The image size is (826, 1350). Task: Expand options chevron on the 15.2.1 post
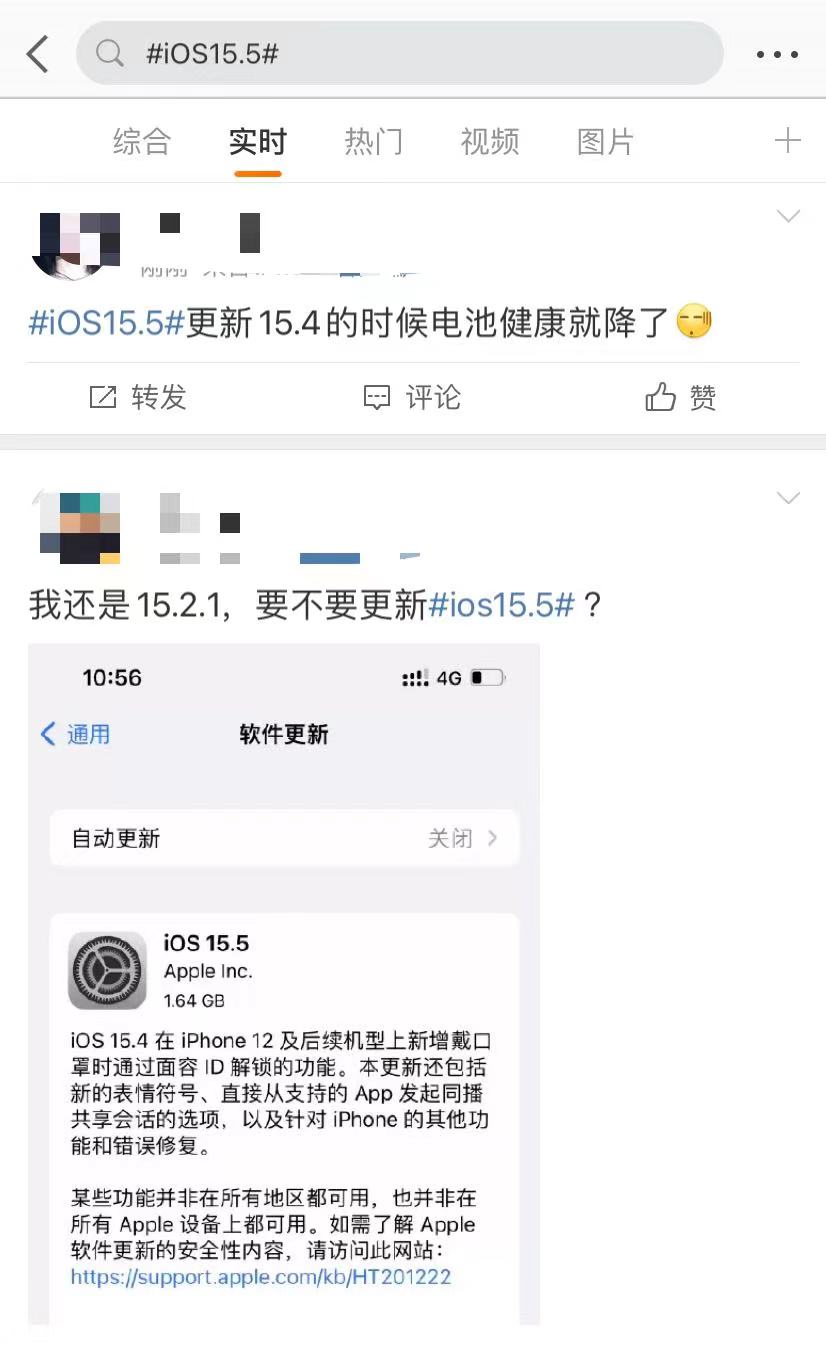click(x=788, y=497)
